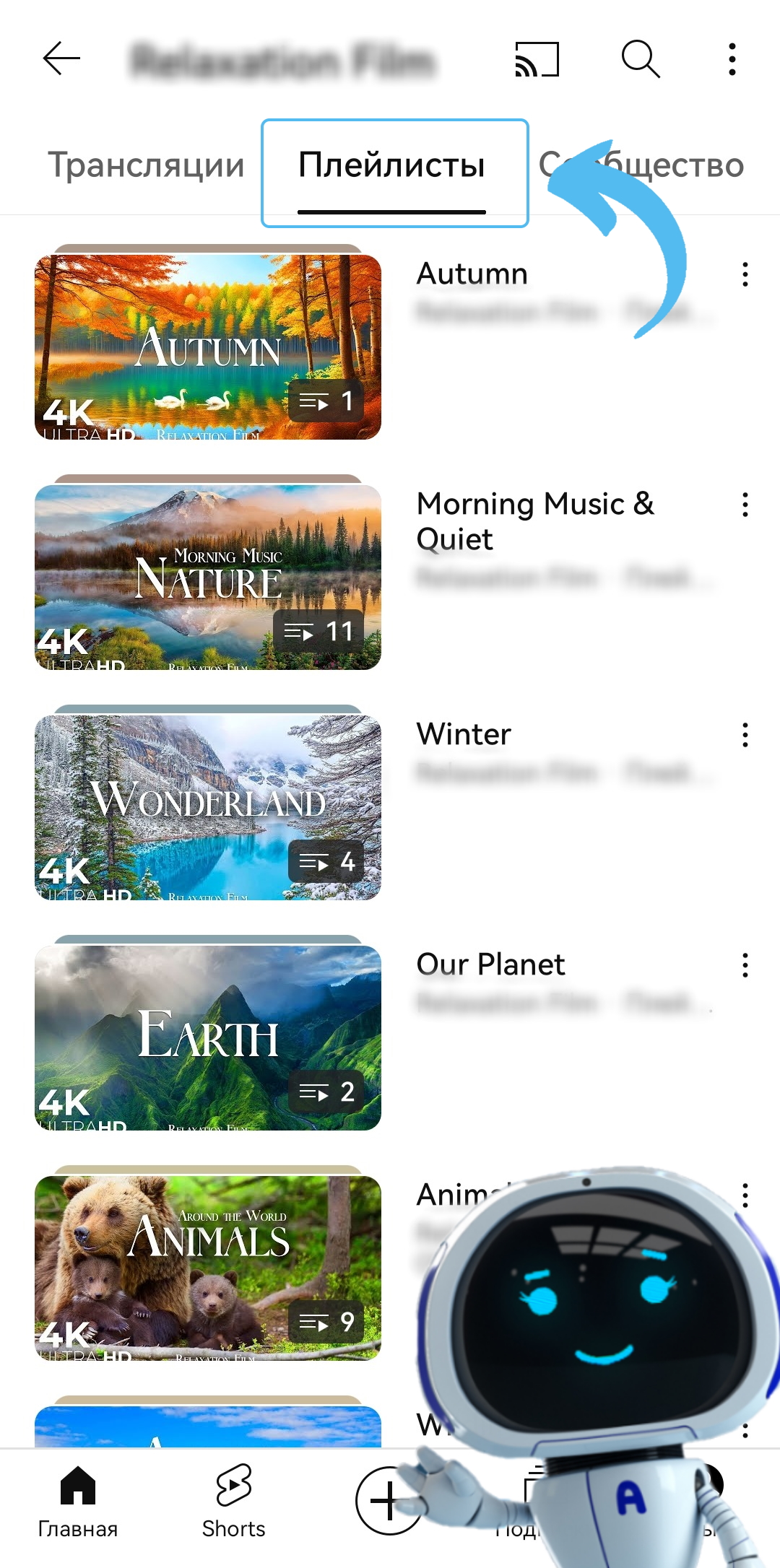Open Morning Music & Quiet playlist
This screenshot has width=780, height=1568.
click(208, 577)
